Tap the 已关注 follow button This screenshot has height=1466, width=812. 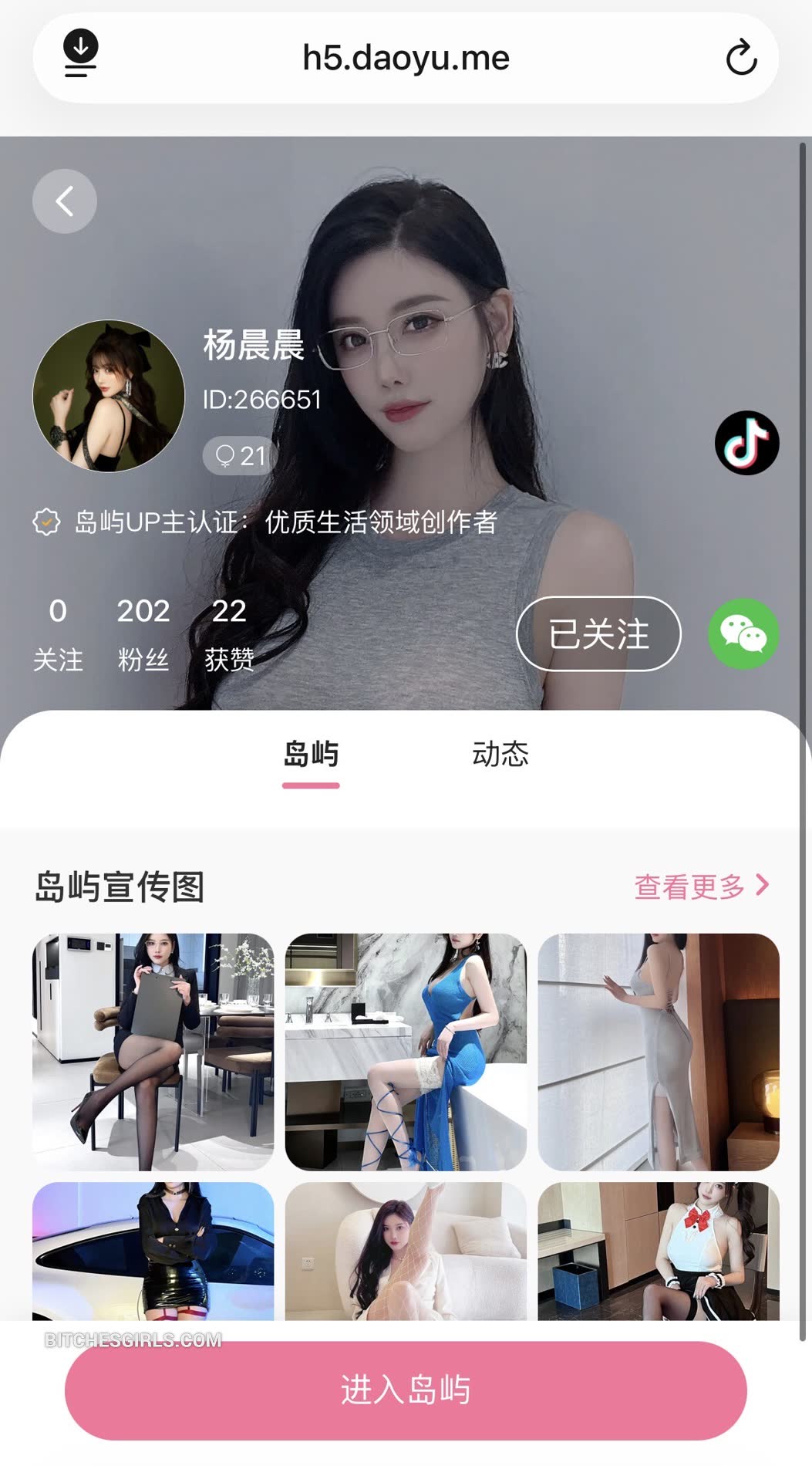click(598, 634)
